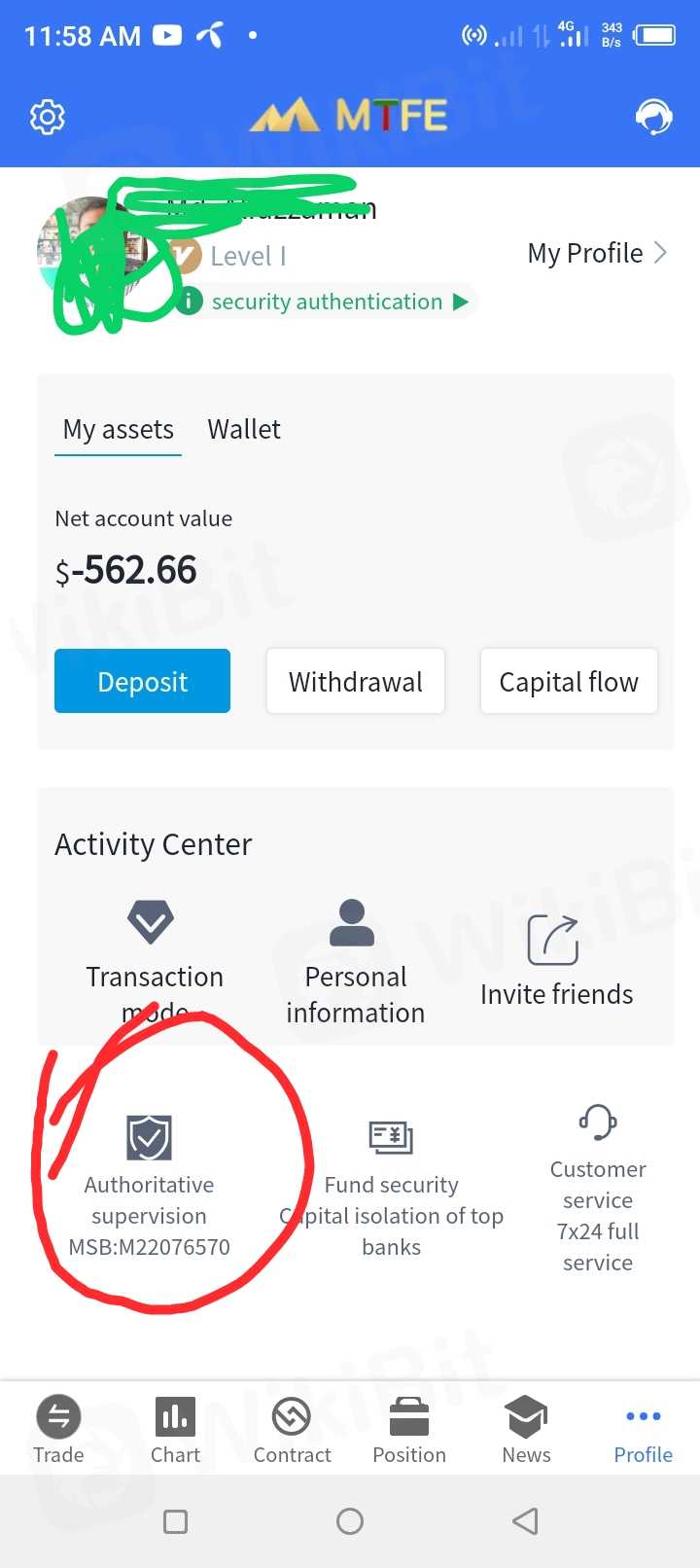
Task: Tap the system home button
Action: click(350, 1521)
